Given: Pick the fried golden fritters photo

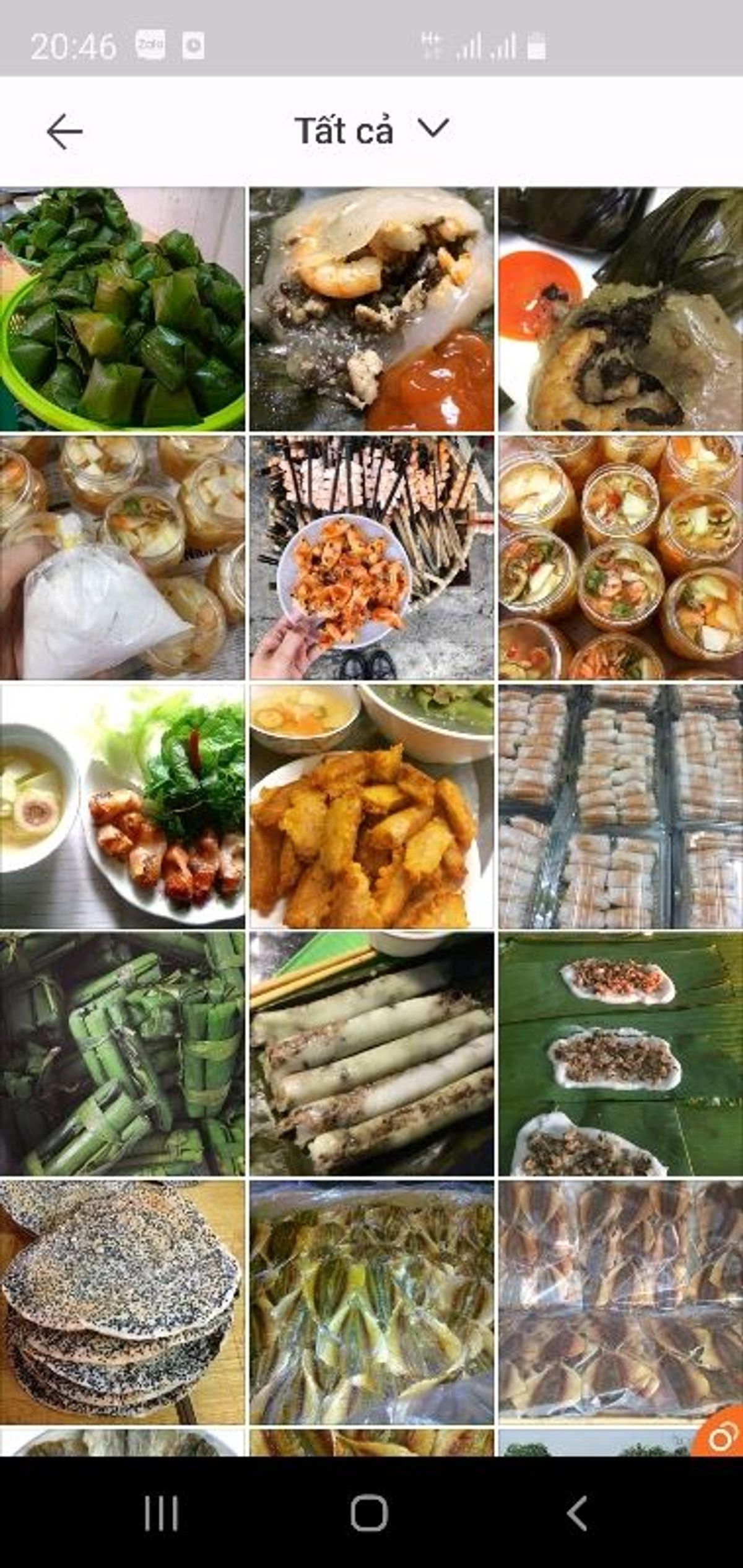Looking at the screenshot, I should [371, 805].
